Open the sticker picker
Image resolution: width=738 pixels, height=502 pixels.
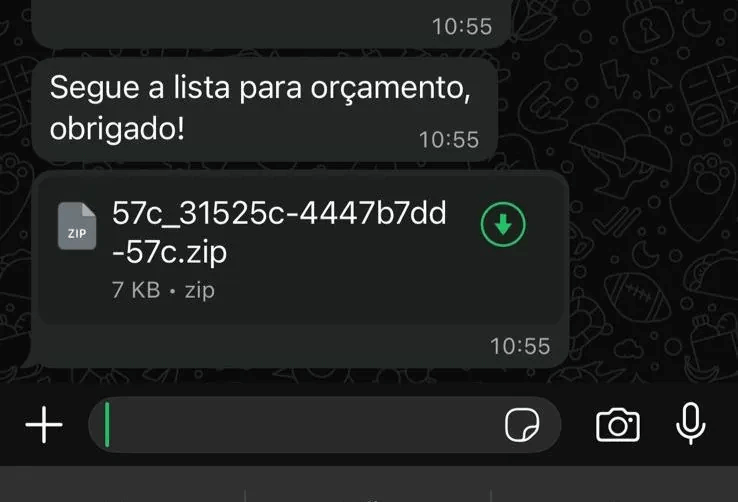click(522, 426)
